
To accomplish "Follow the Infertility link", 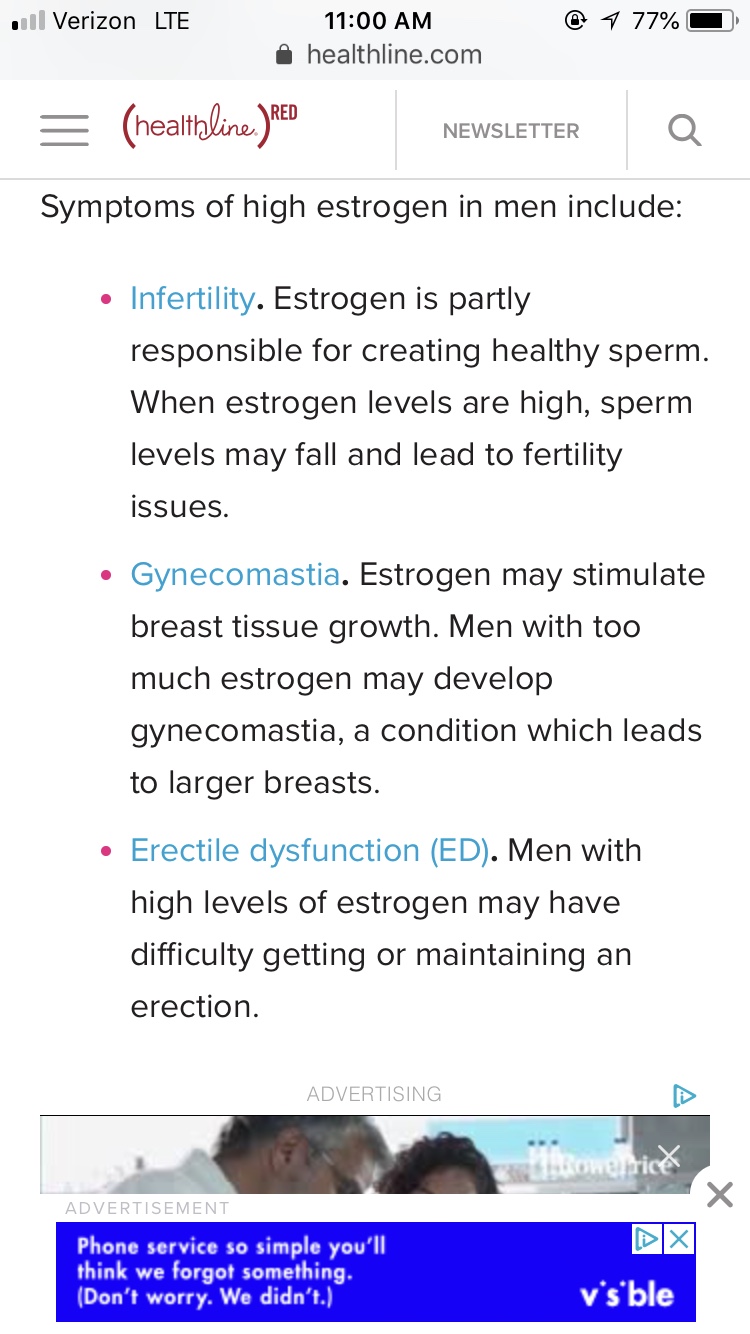I will [192, 299].
